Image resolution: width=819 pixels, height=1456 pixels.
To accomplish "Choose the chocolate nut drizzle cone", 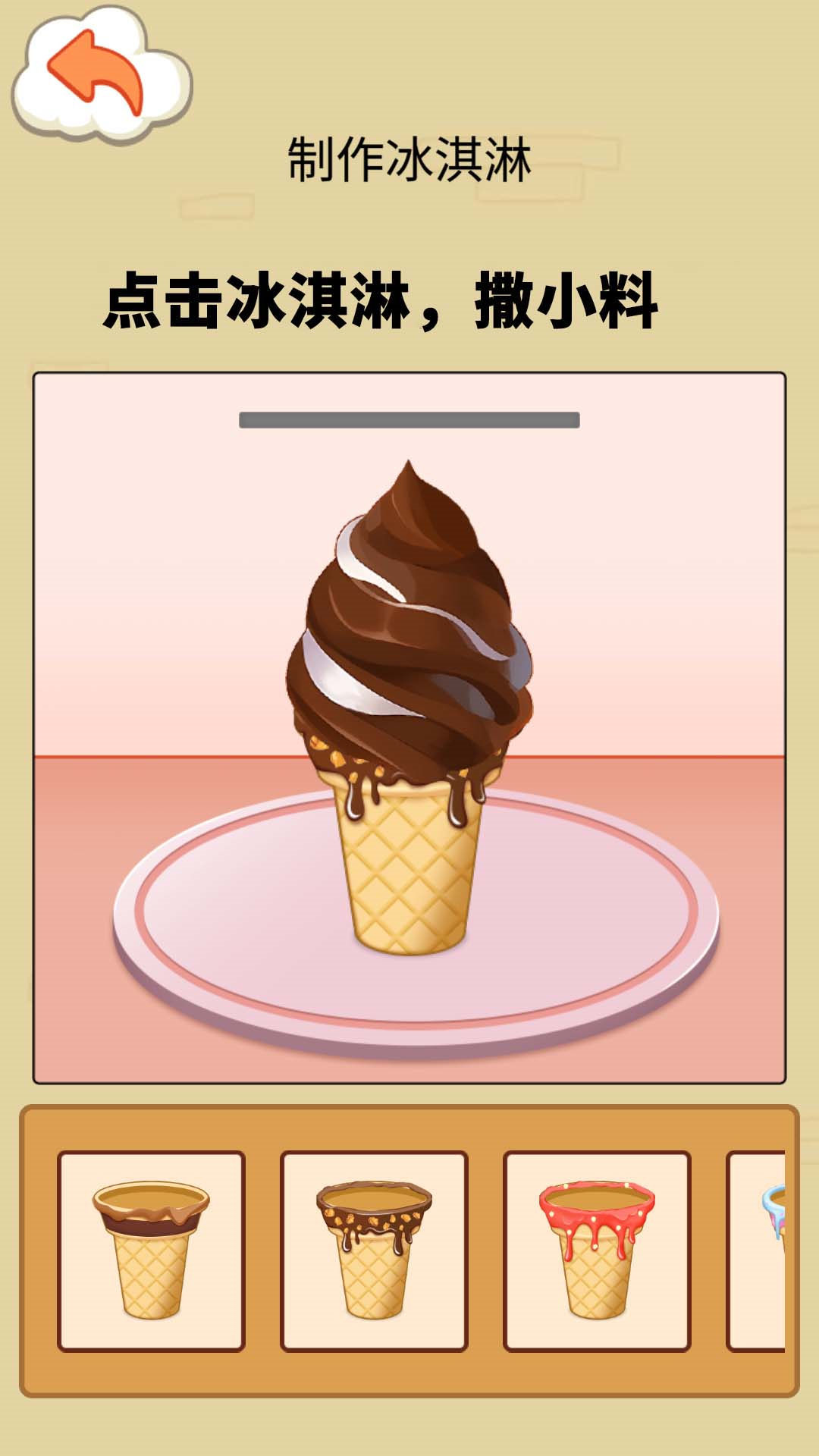I will point(374,1251).
